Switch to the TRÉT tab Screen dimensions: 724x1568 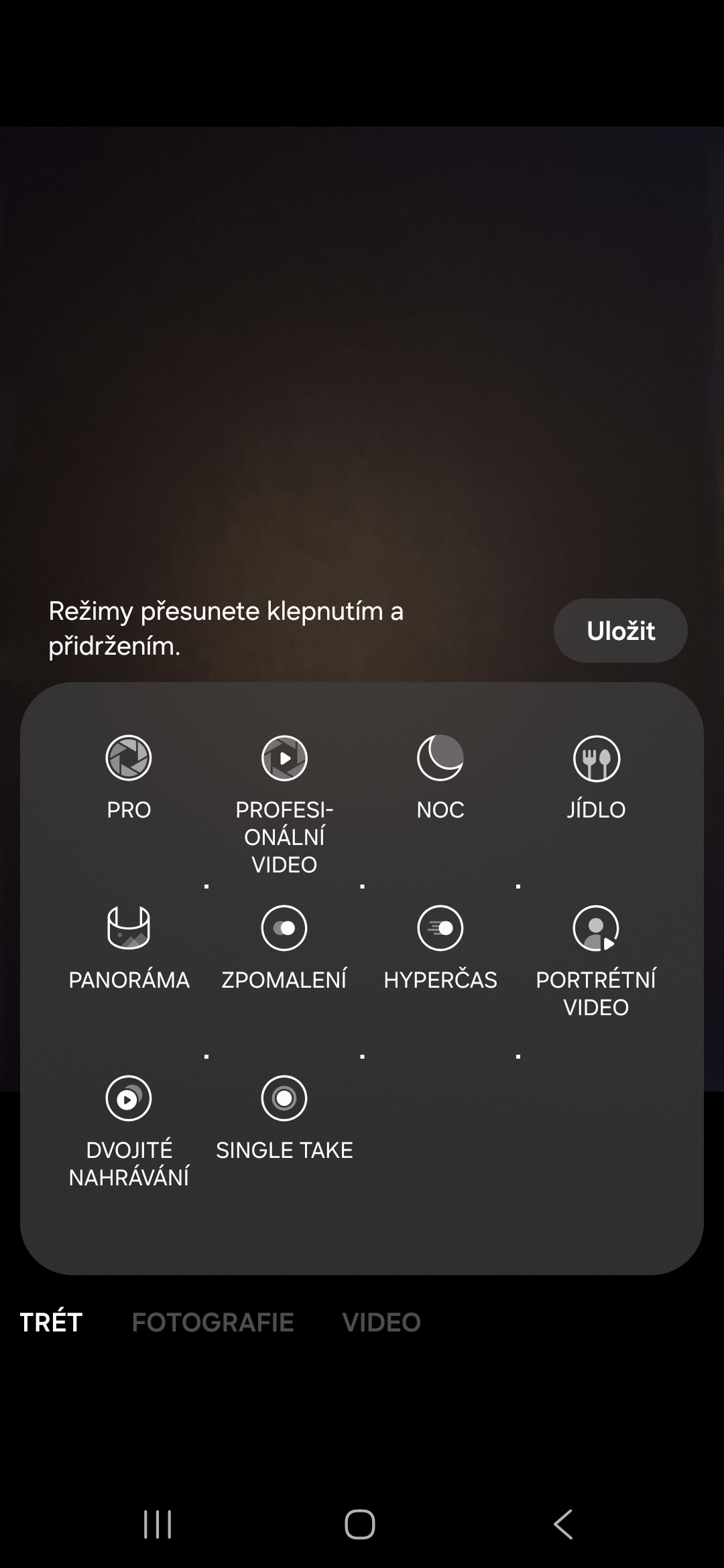pyautogui.click(x=51, y=1322)
